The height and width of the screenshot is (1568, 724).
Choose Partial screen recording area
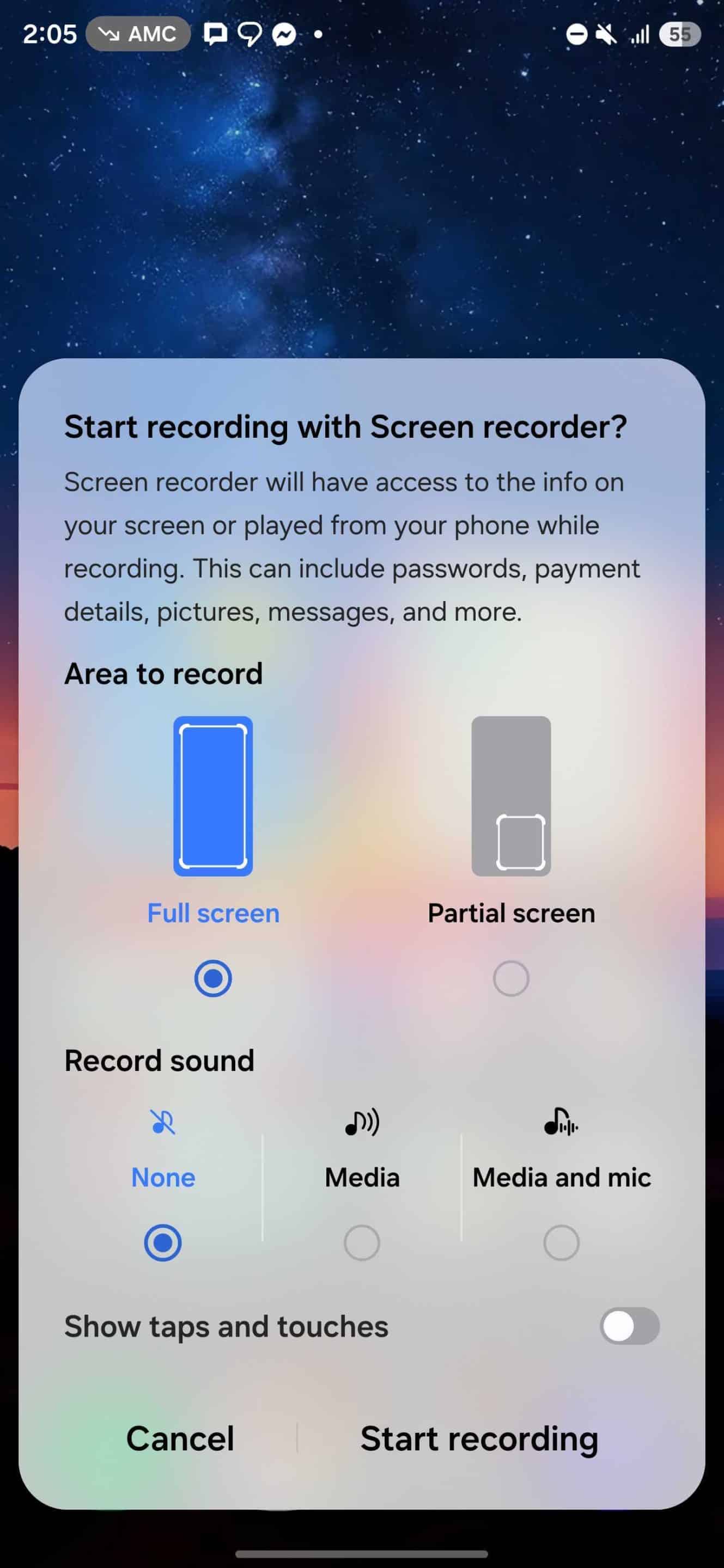pos(510,978)
